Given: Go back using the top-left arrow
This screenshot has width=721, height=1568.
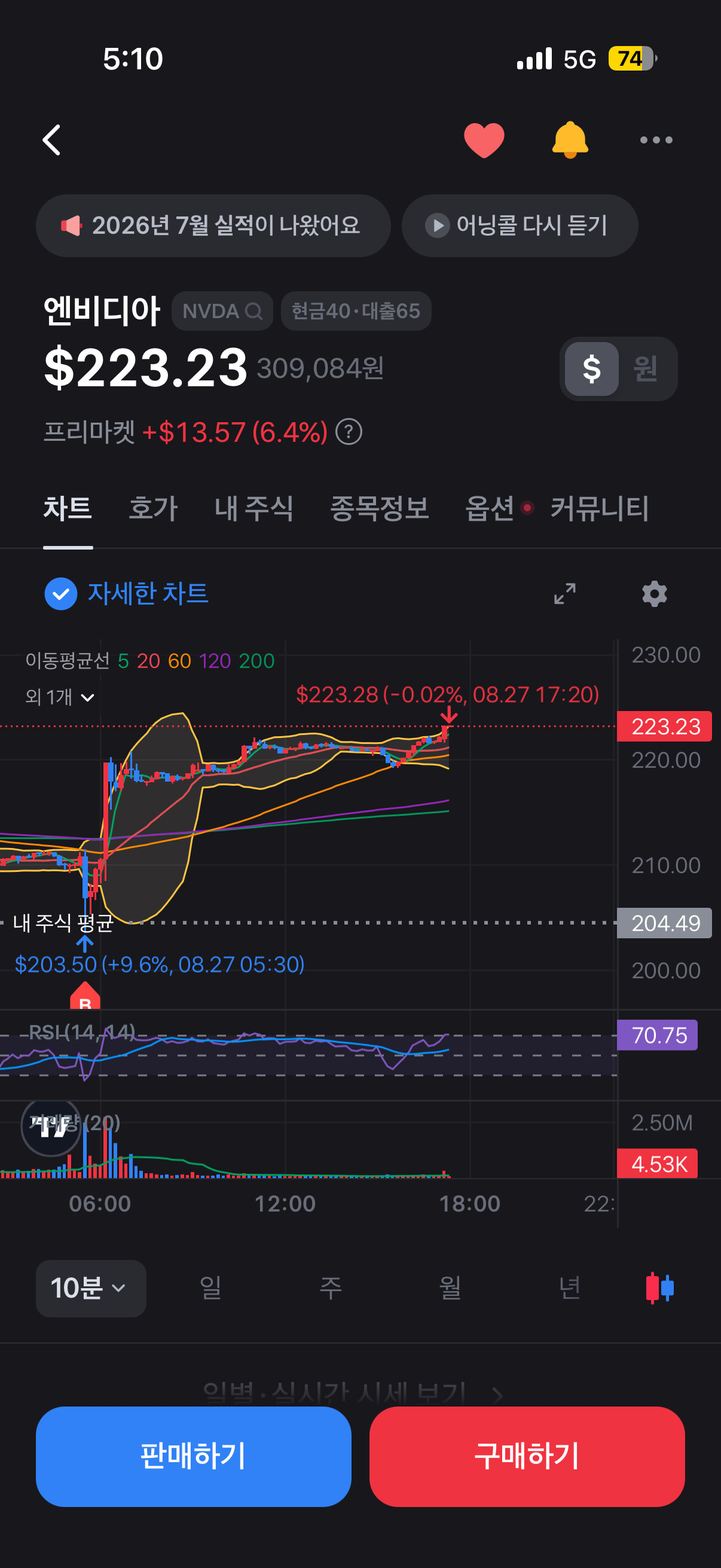Looking at the screenshot, I should (52, 140).
